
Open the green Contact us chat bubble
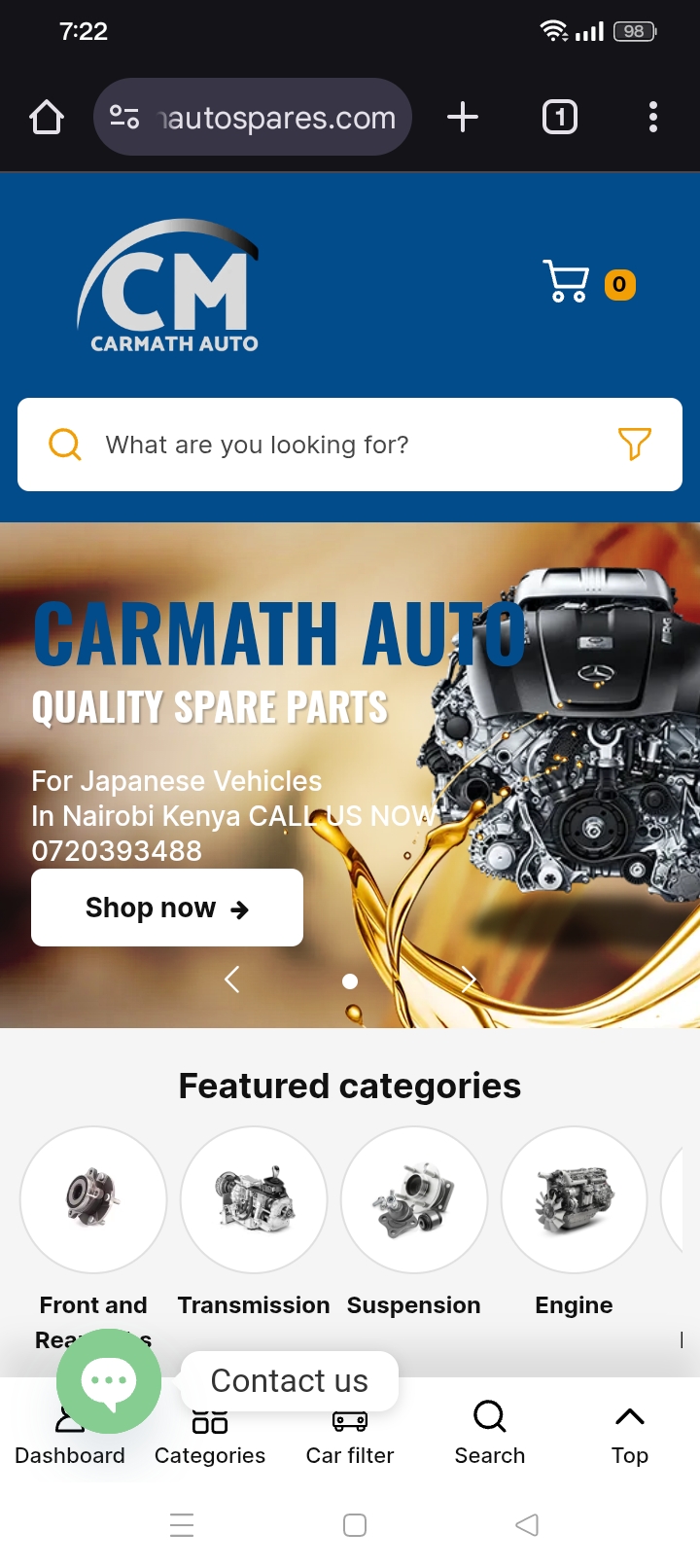[x=109, y=1381]
